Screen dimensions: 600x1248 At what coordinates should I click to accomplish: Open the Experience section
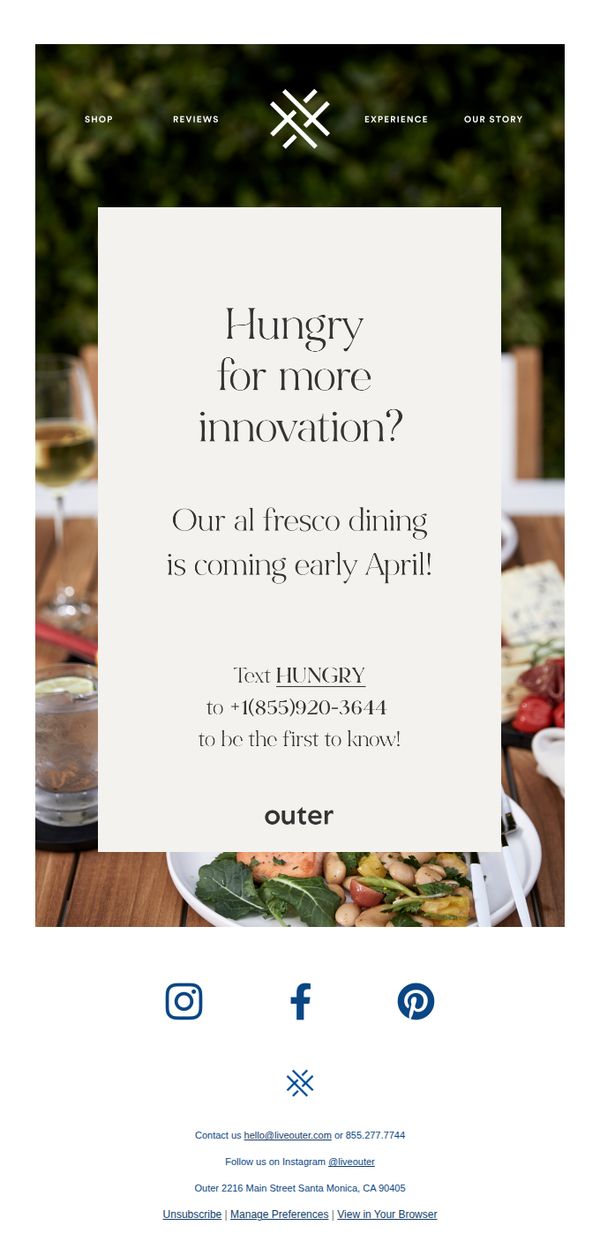396,119
